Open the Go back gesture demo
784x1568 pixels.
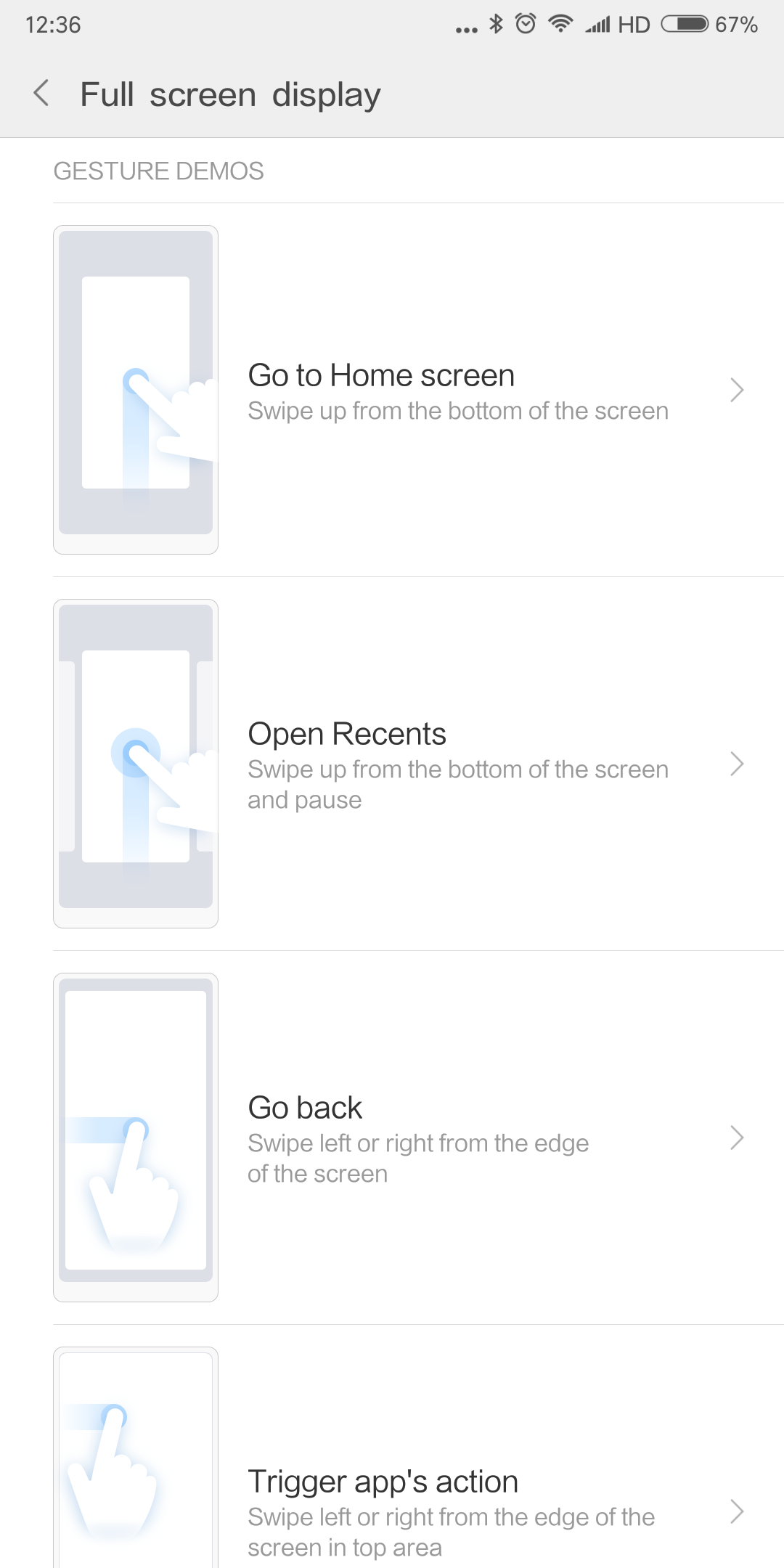(x=392, y=1138)
